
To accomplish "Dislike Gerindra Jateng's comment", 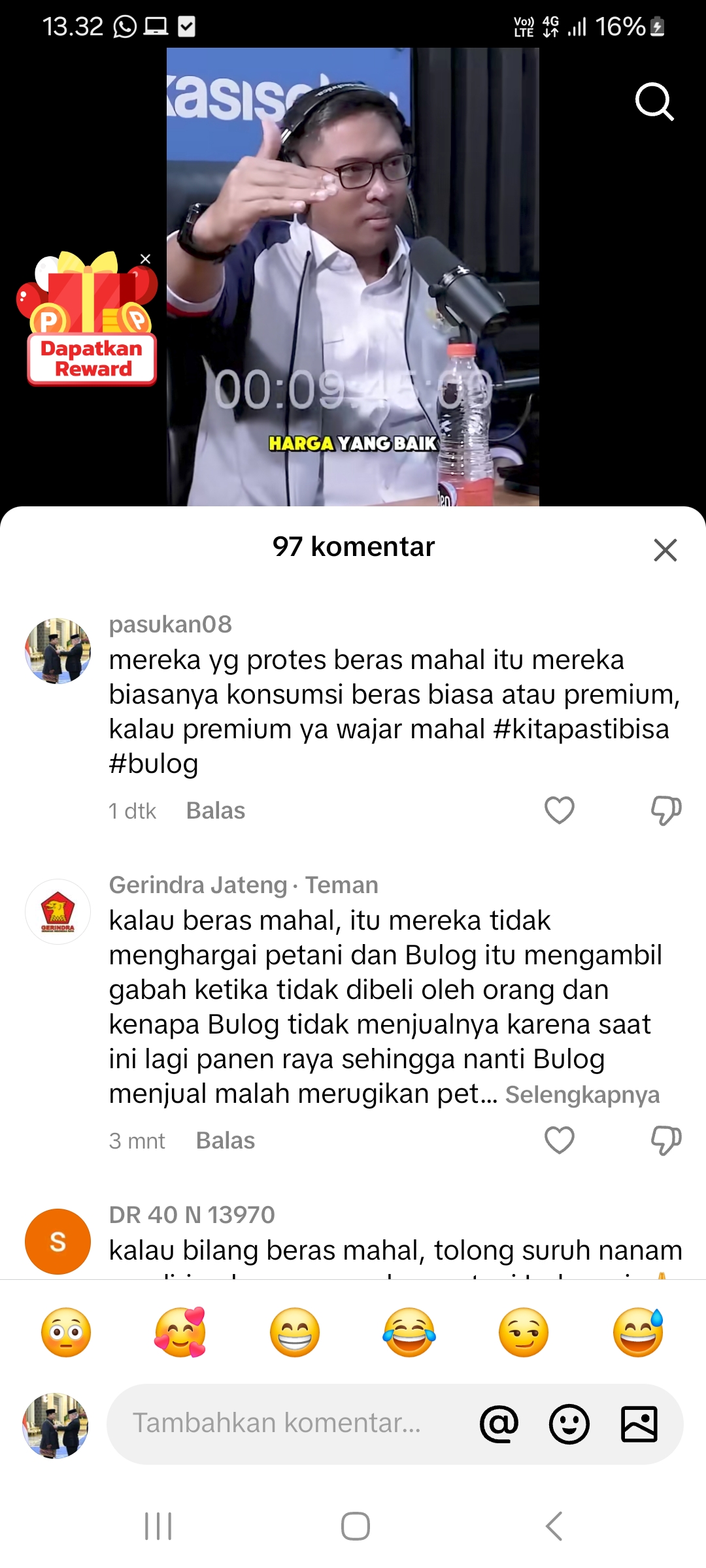I will pos(666,1141).
